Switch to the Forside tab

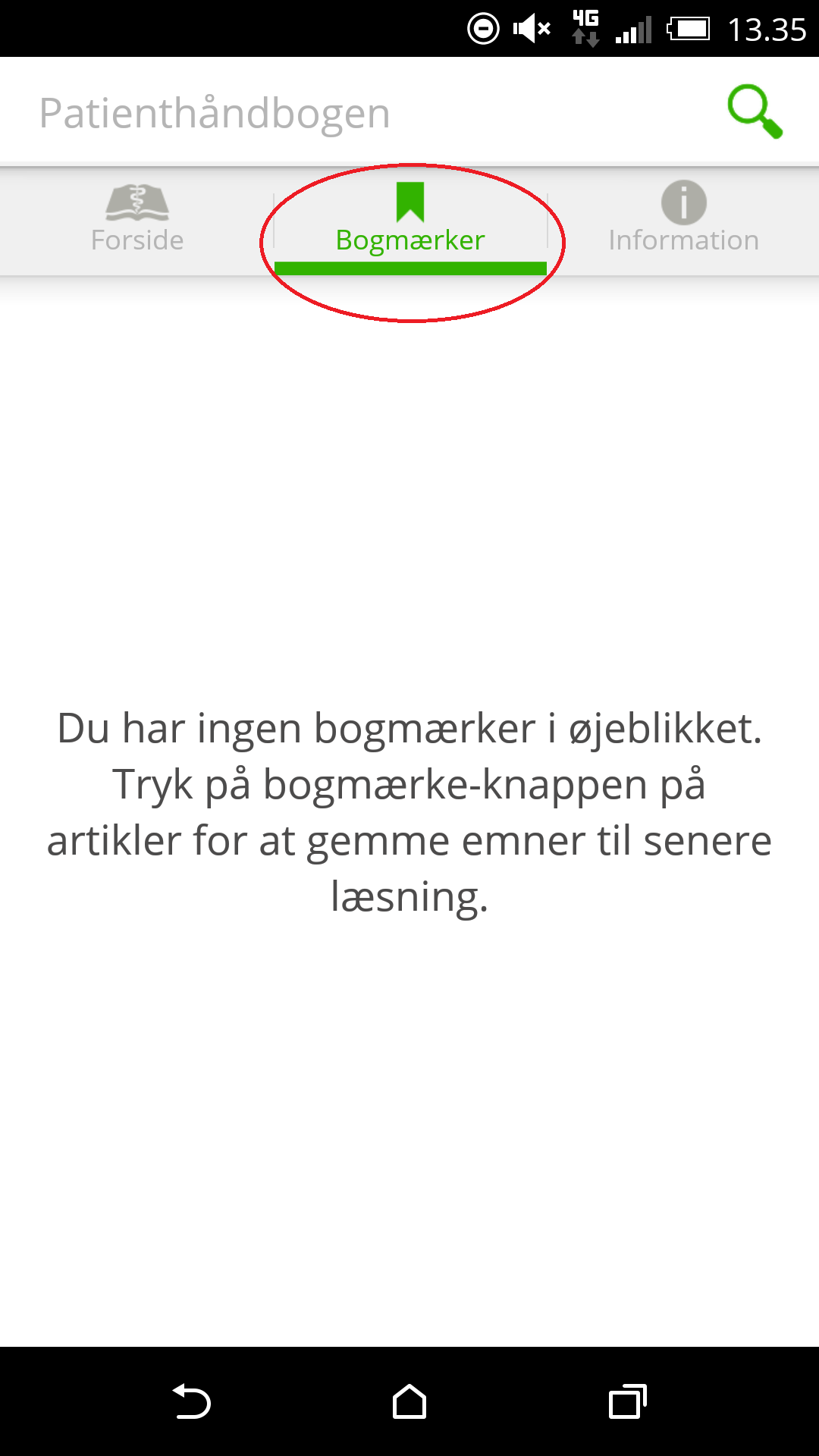click(137, 220)
